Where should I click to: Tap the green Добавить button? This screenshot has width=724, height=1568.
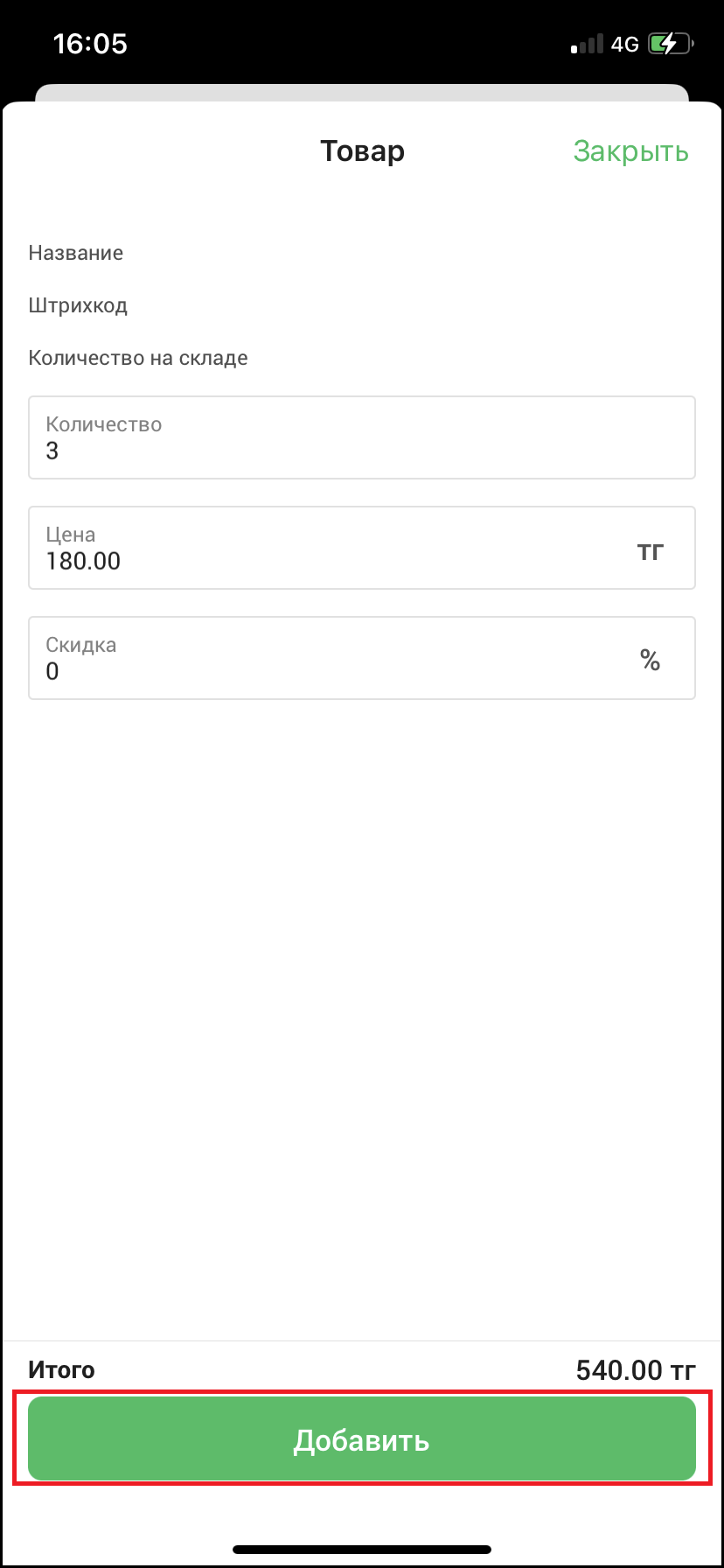click(361, 1439)
